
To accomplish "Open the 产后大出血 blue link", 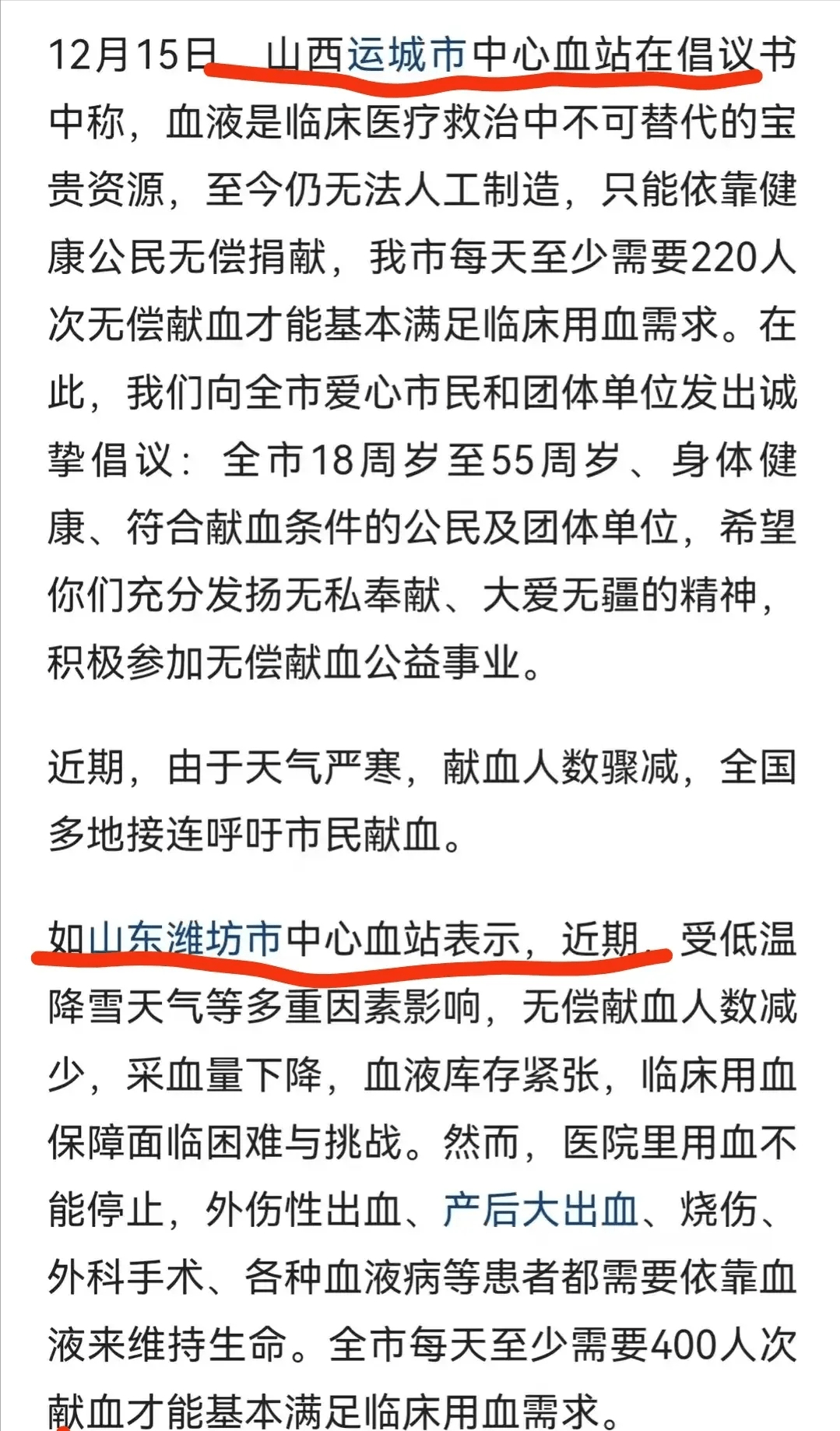I will click(x=541, y=1210).
